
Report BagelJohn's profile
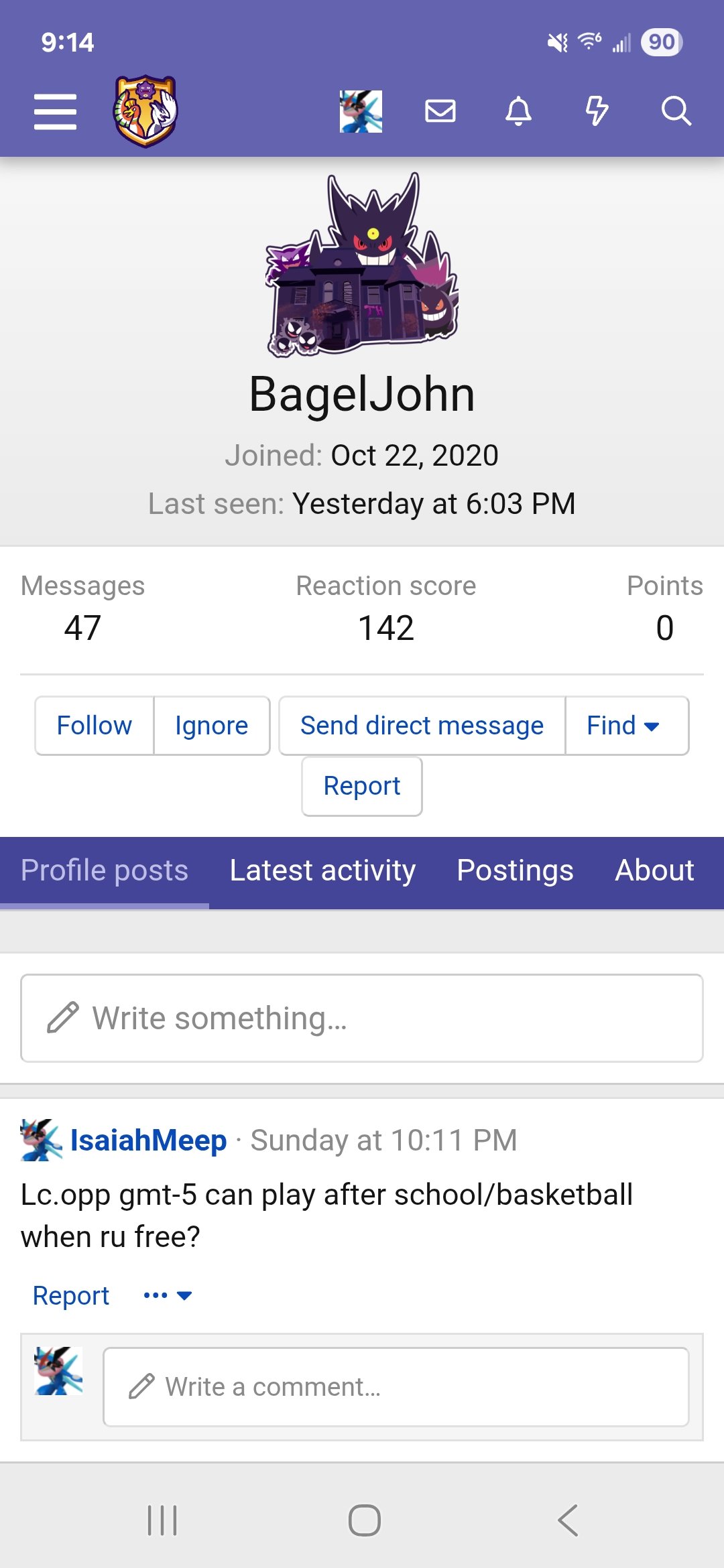tap(362, 786)
